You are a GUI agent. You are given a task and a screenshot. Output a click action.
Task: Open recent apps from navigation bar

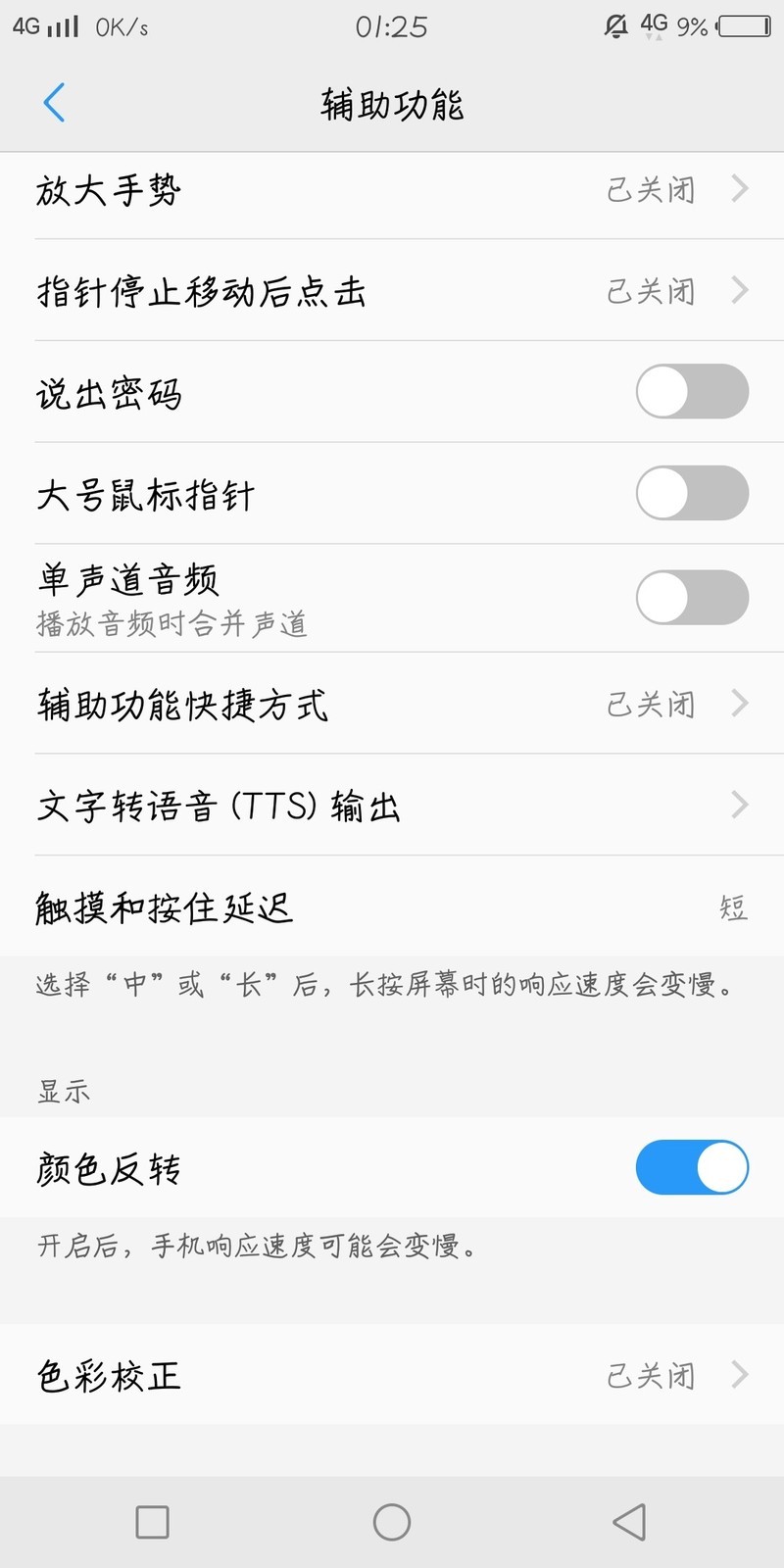click(152, 1522)
